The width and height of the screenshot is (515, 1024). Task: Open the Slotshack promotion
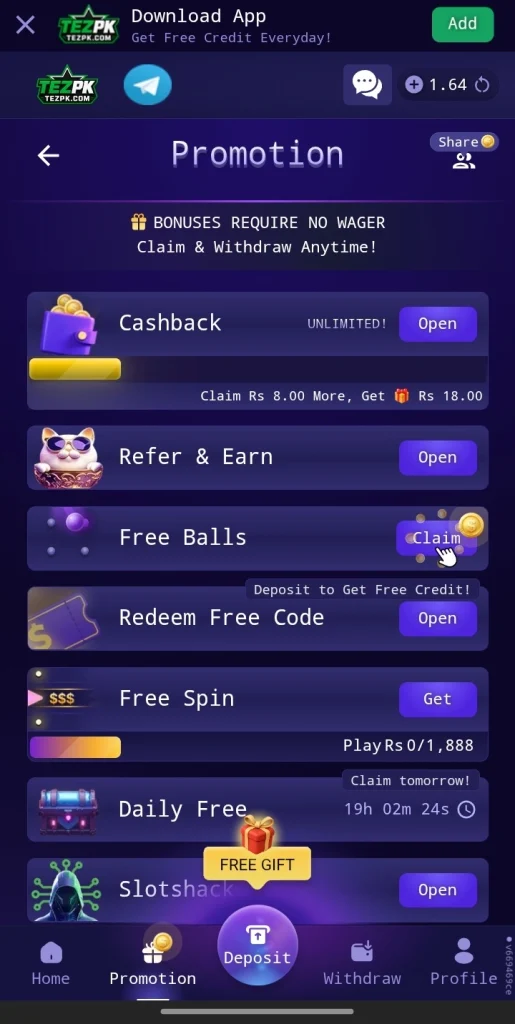coord(437,890)
